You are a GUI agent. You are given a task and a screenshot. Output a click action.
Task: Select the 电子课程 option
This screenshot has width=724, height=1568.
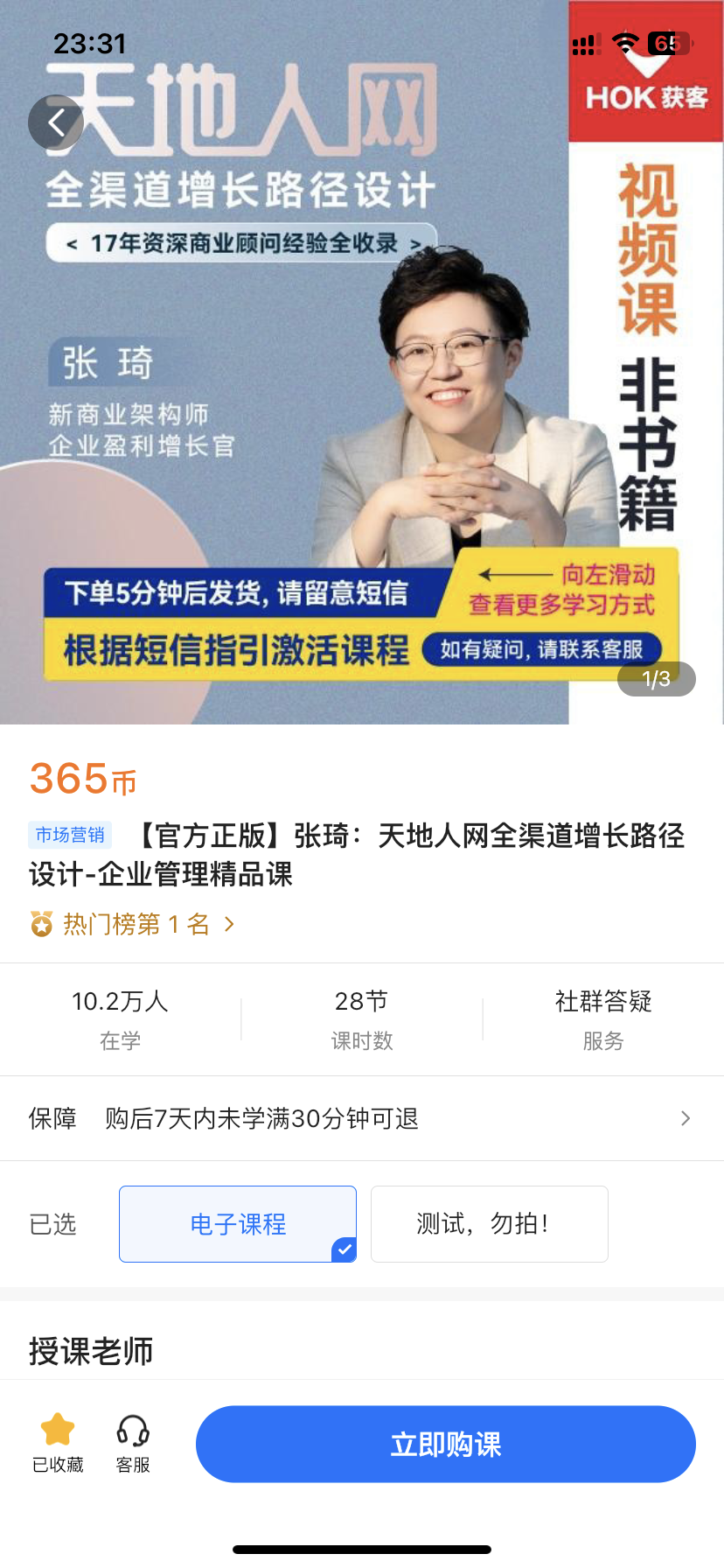238,1224
